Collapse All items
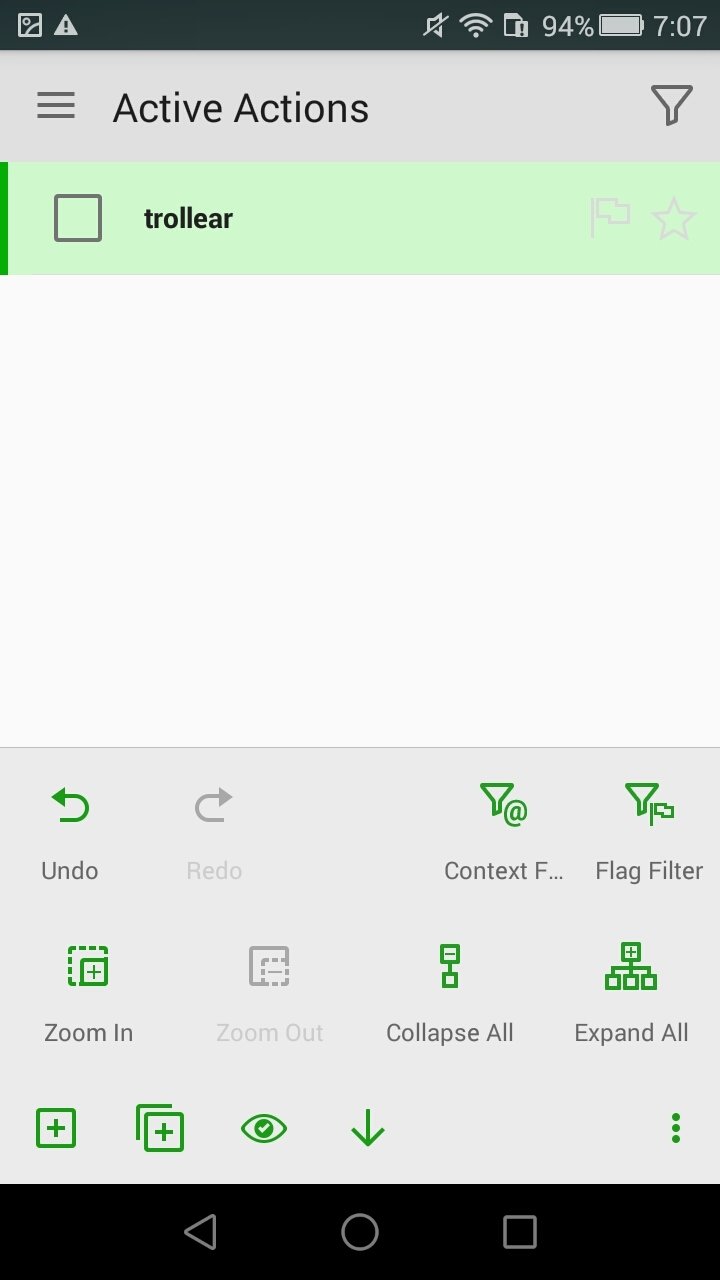 (450, 995)
